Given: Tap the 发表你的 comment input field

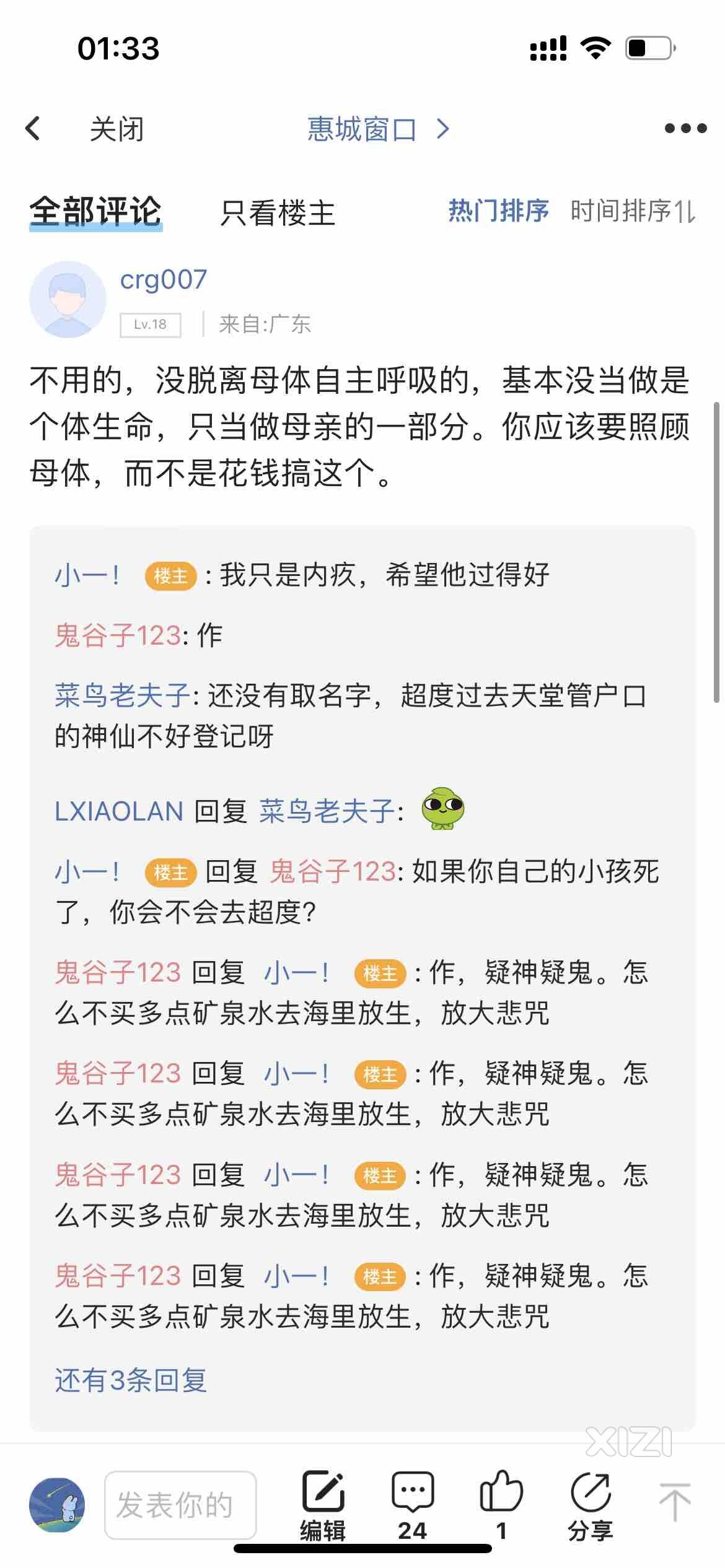Looking at the screenshot, I should tap(180, 1505).
